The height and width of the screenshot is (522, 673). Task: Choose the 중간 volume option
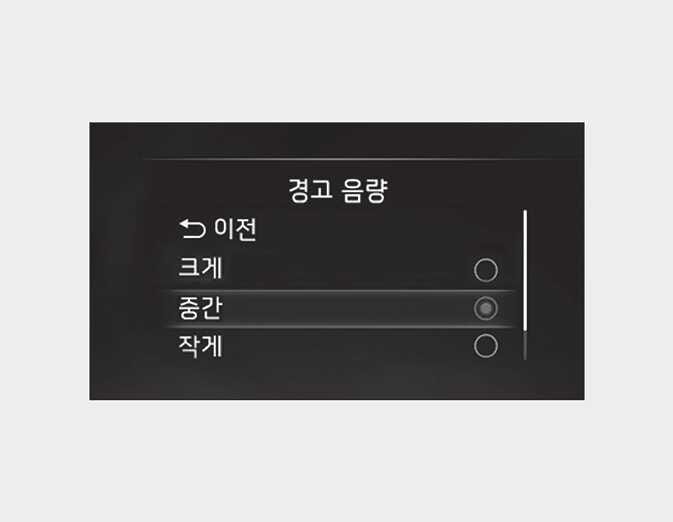[x=485, y=308]
